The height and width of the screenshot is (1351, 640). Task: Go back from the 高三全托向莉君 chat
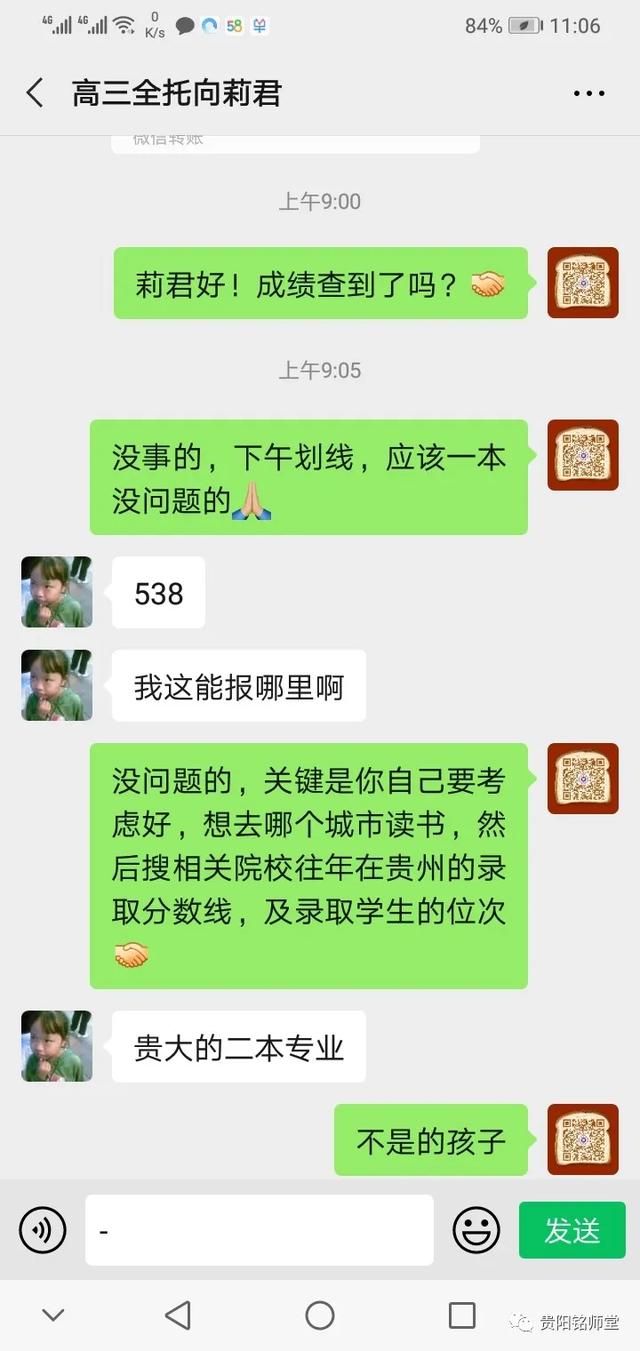(x=35, y=93)
